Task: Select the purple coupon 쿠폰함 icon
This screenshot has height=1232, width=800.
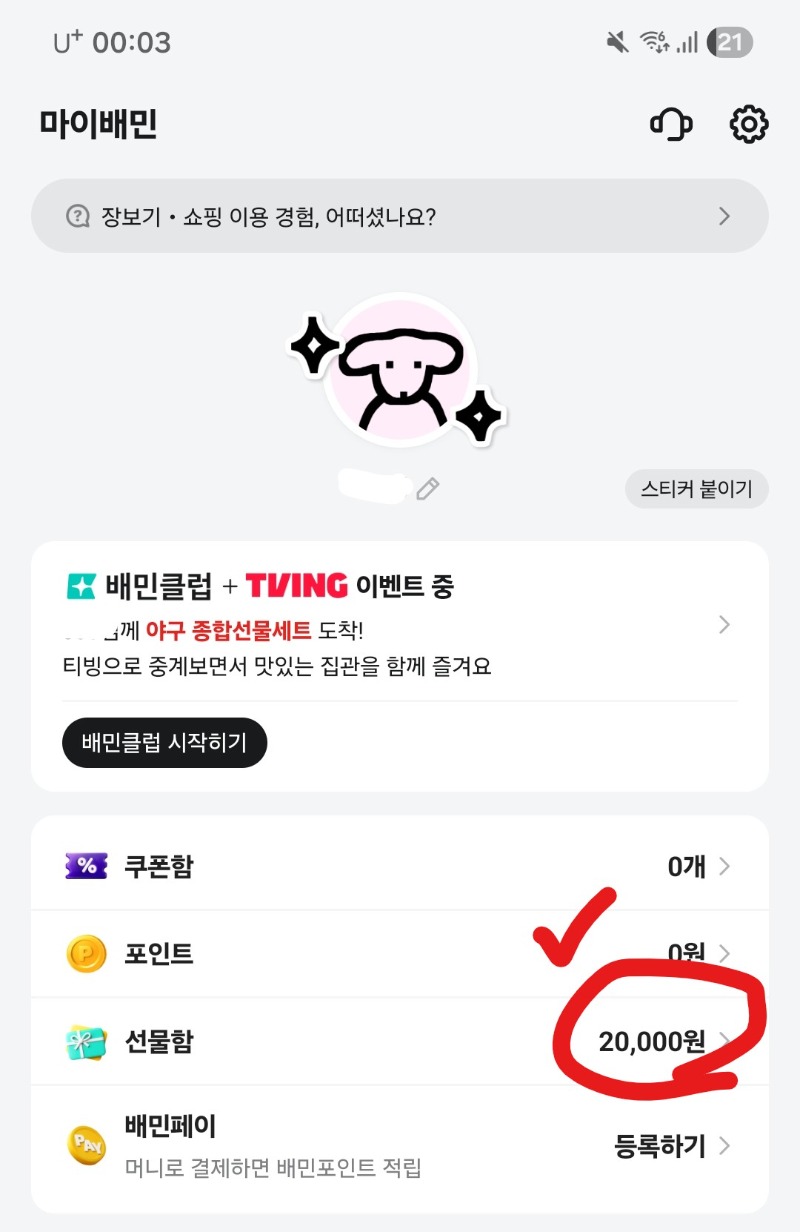Action: point(85,866)
